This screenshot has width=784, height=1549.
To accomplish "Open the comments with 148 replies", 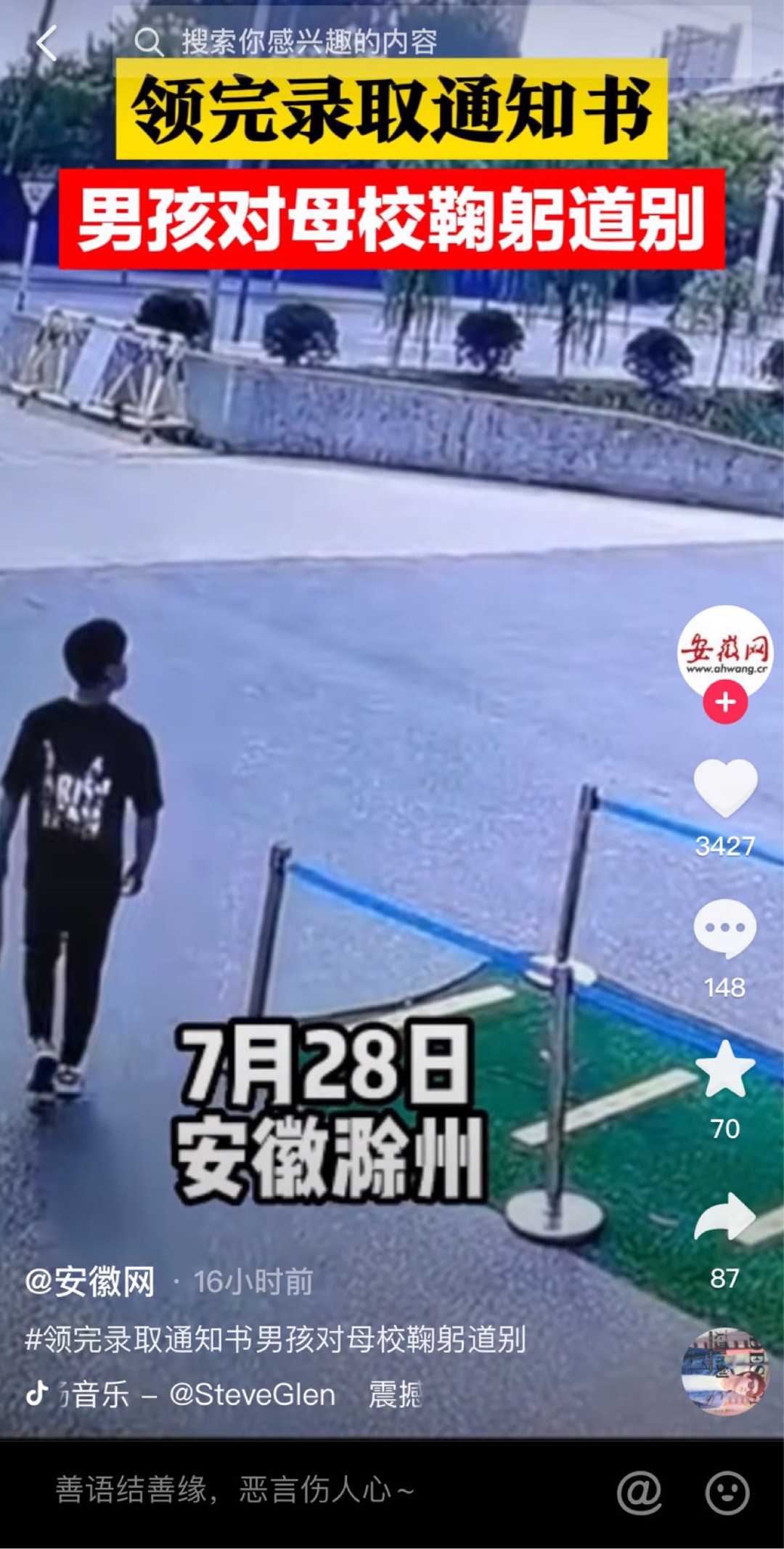I will (724, 930).
